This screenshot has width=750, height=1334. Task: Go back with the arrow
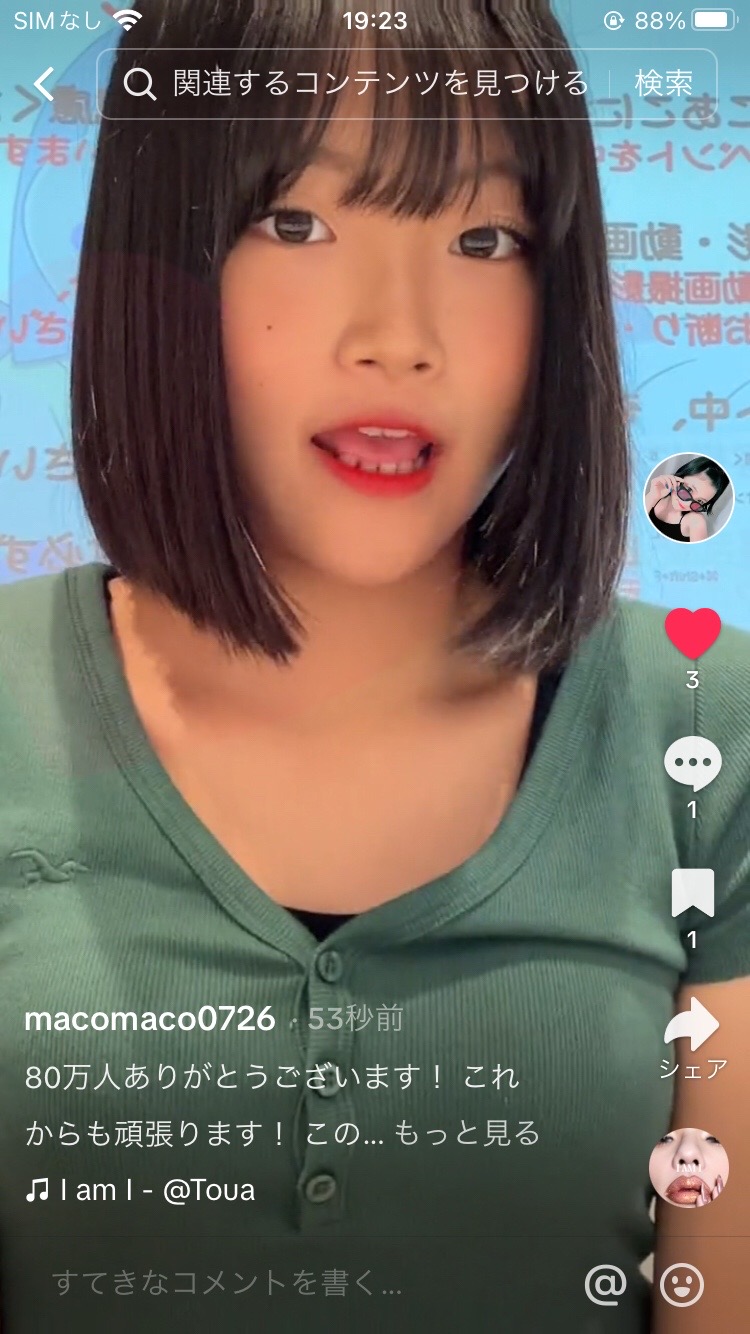point(44,84)
